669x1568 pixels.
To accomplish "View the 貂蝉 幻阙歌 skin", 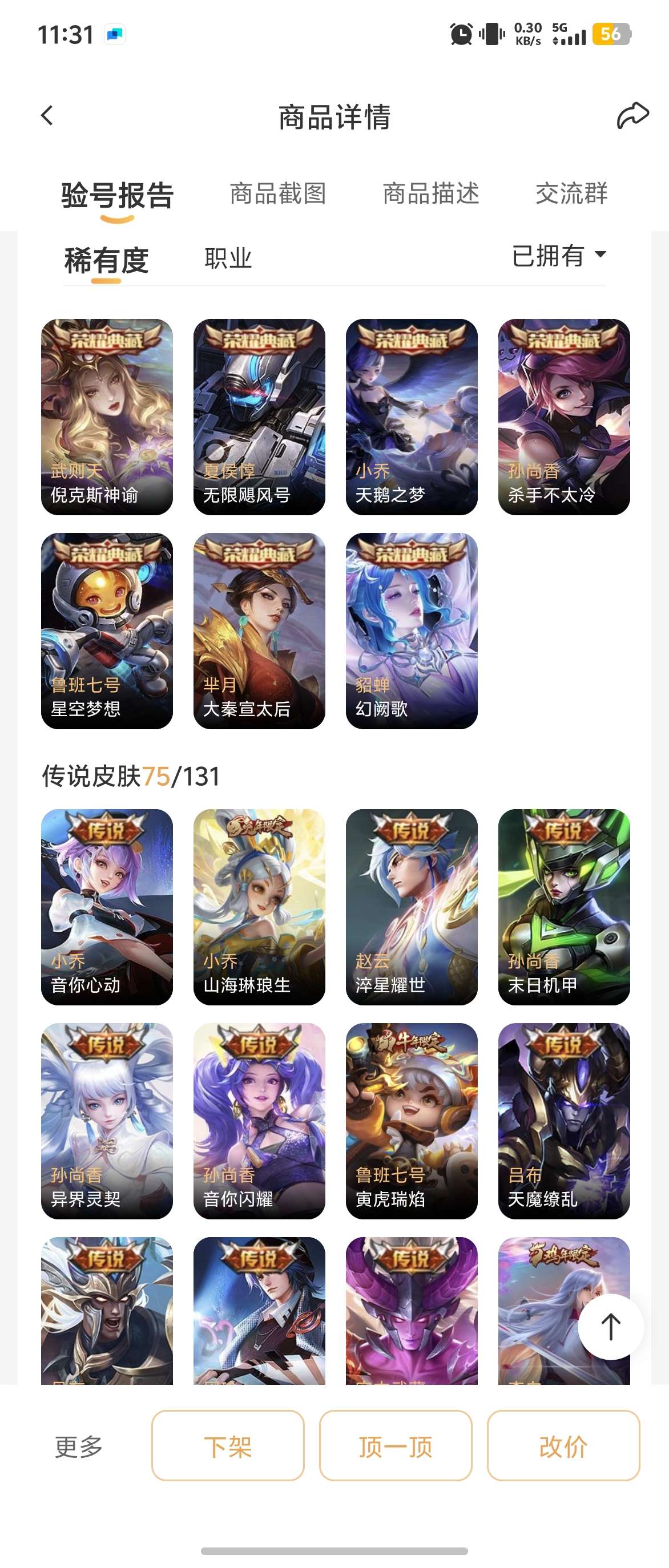I will [x=412, y=631].
